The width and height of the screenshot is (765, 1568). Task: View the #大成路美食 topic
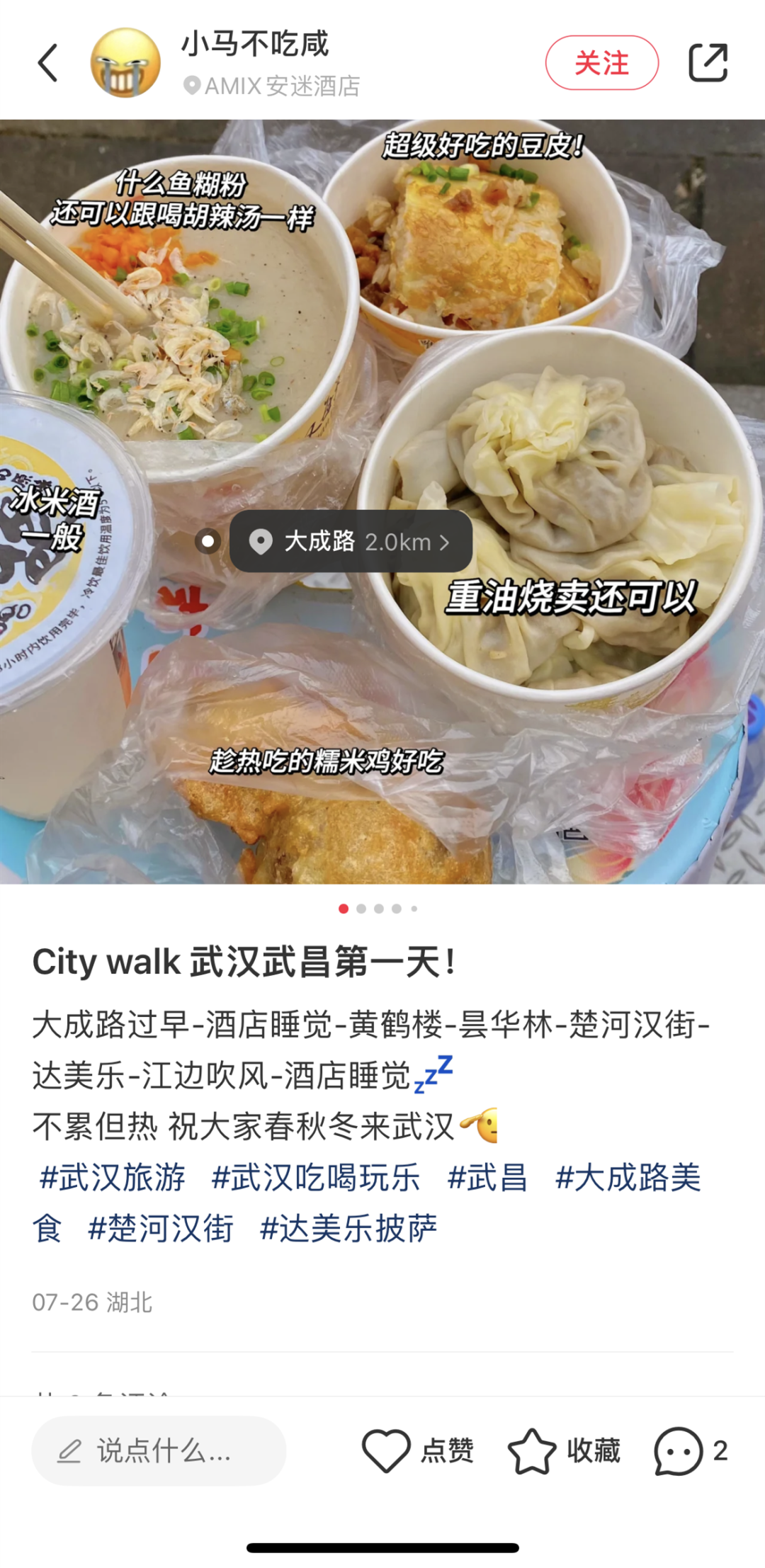coord(628,1178)
